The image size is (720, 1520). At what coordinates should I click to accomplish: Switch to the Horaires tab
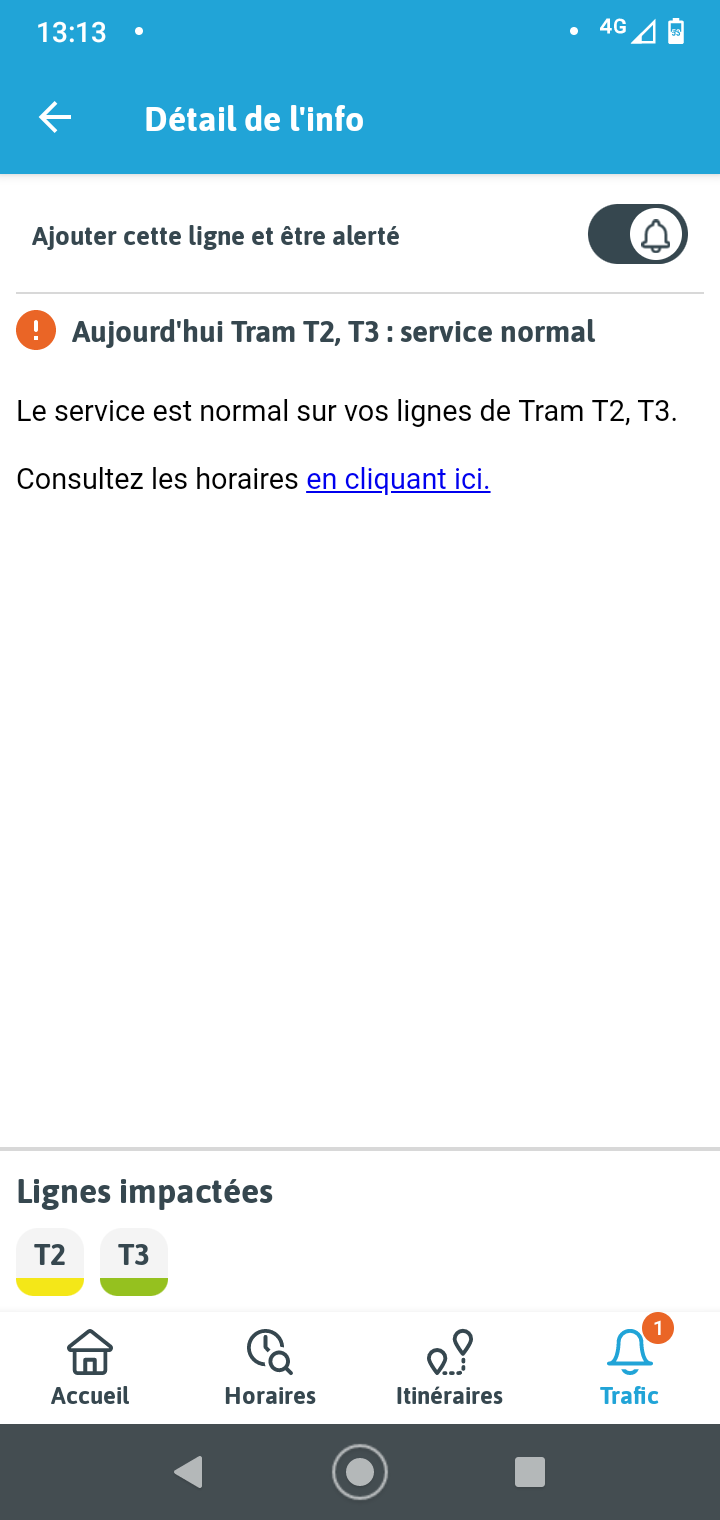coord(270,1368)
